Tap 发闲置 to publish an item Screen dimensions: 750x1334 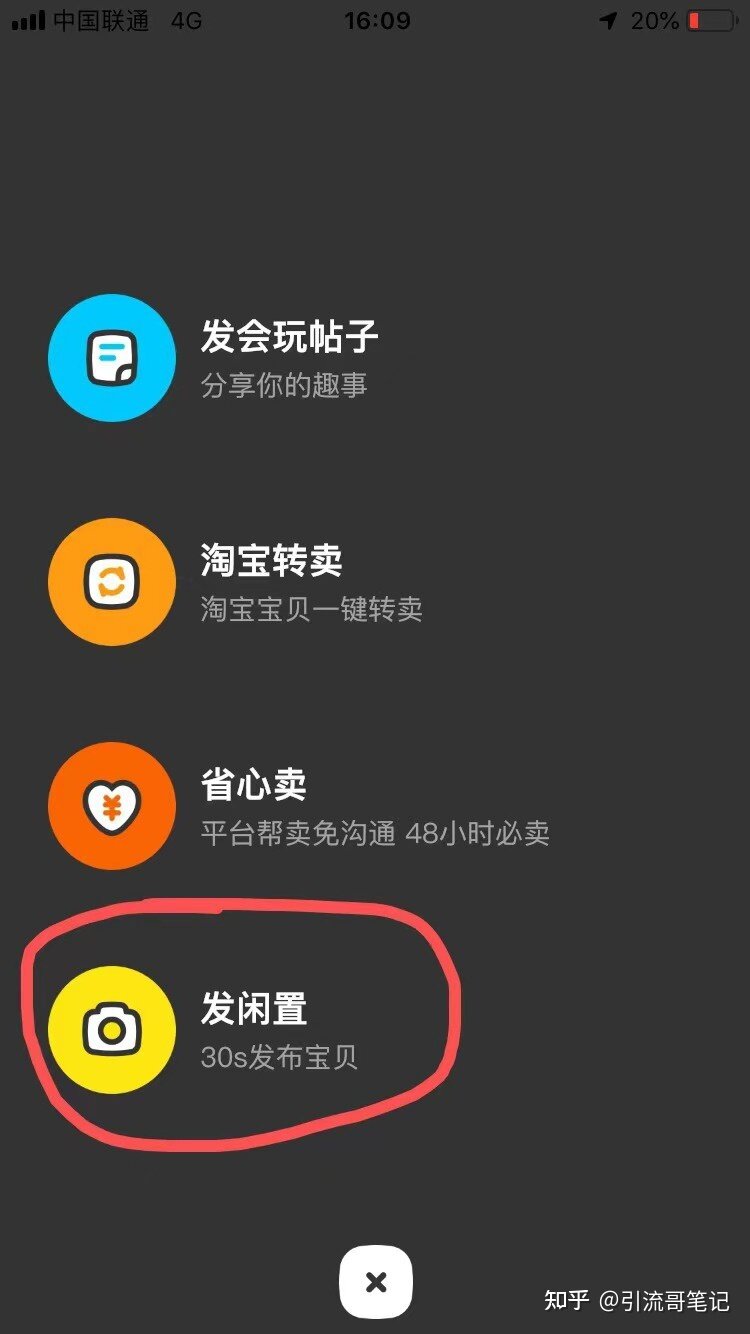pos(112,1030)
